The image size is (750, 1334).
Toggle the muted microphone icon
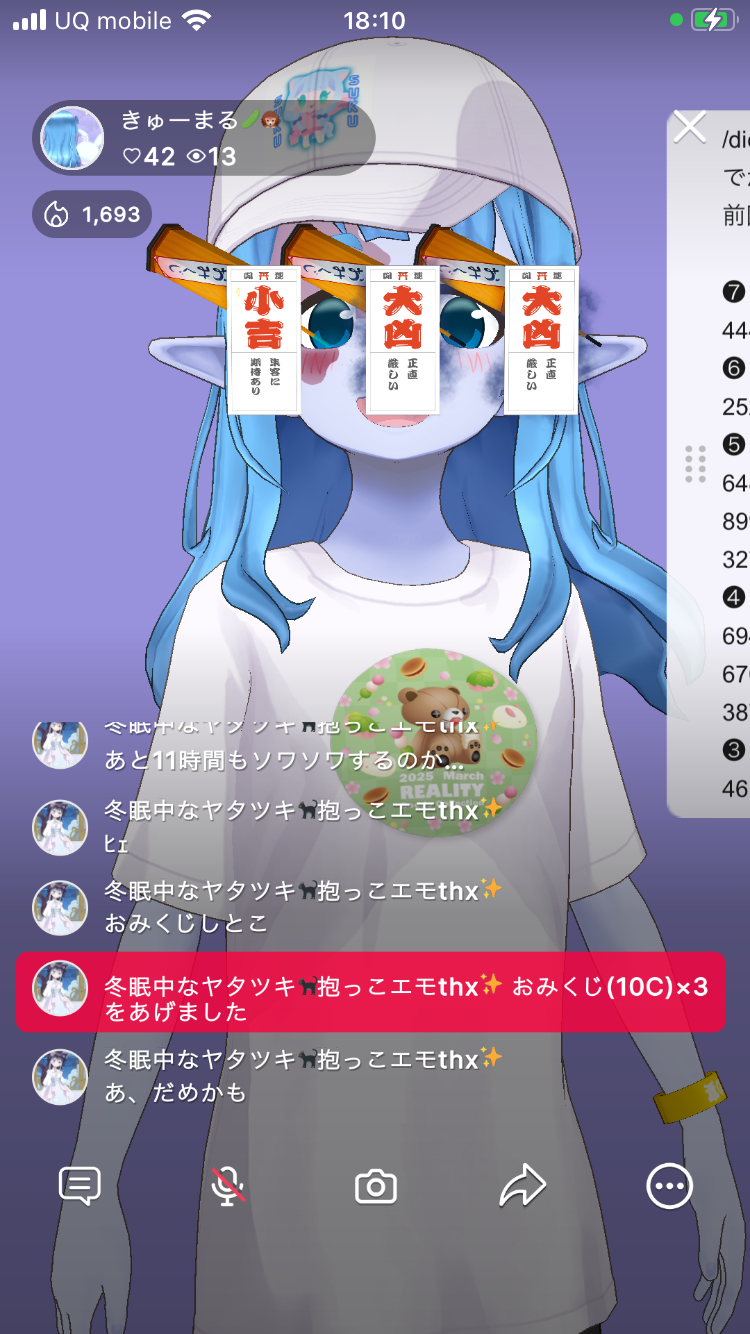click(x=228, y=1187)
